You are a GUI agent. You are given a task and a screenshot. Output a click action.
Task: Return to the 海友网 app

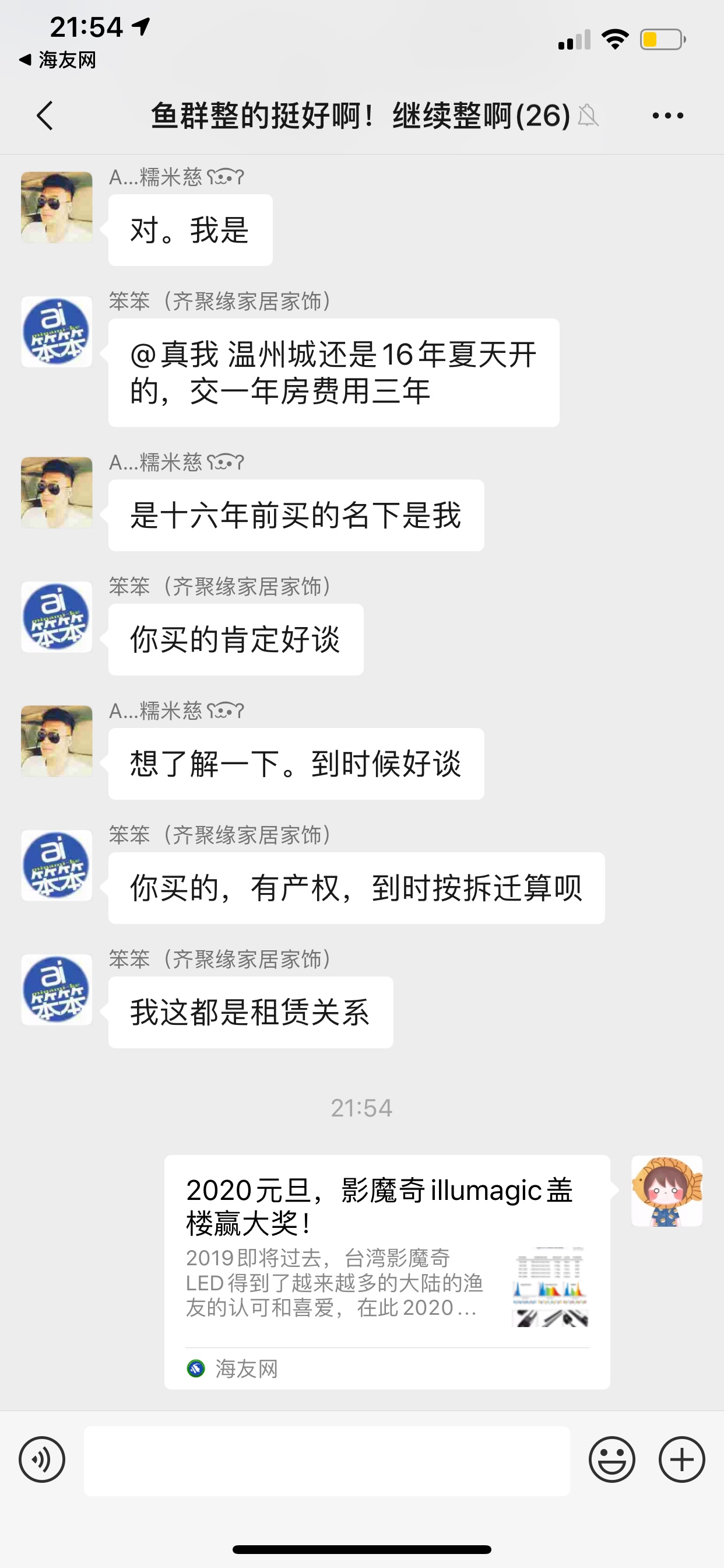click(58, 60)
